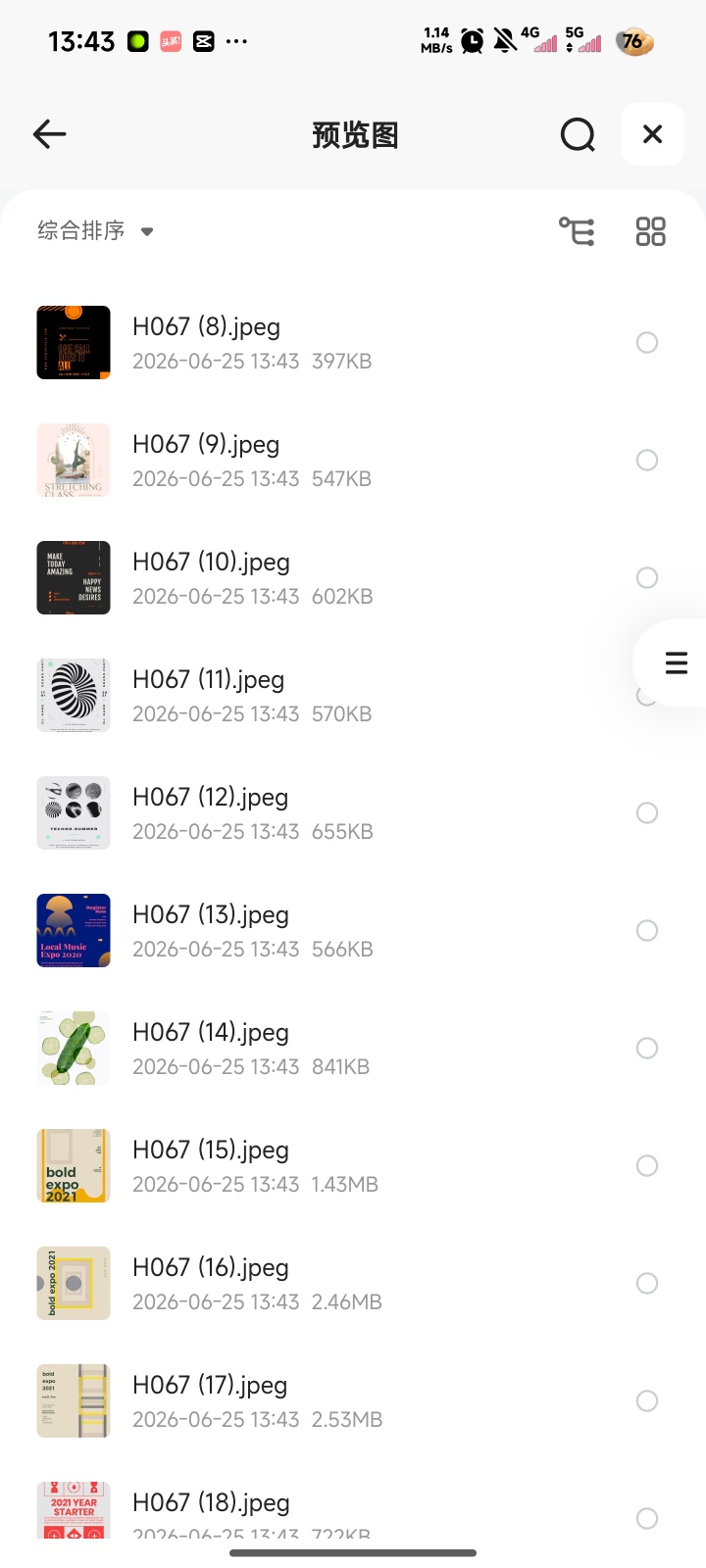This screenshot has height=1568, width=706.
Task: Select the checkbox for H067 (14).jpeg
Action: coord(647,1048)
